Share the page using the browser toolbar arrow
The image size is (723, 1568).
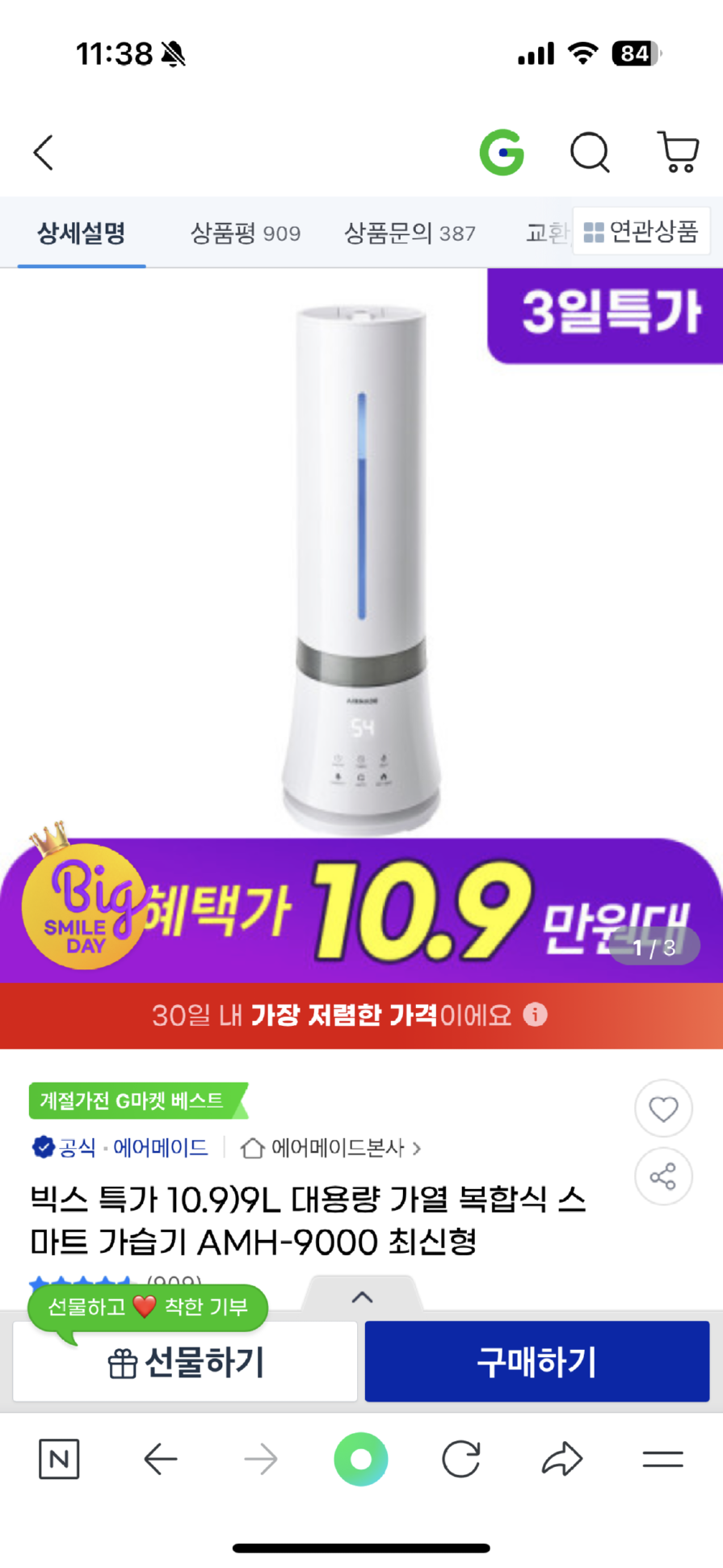561,1459
